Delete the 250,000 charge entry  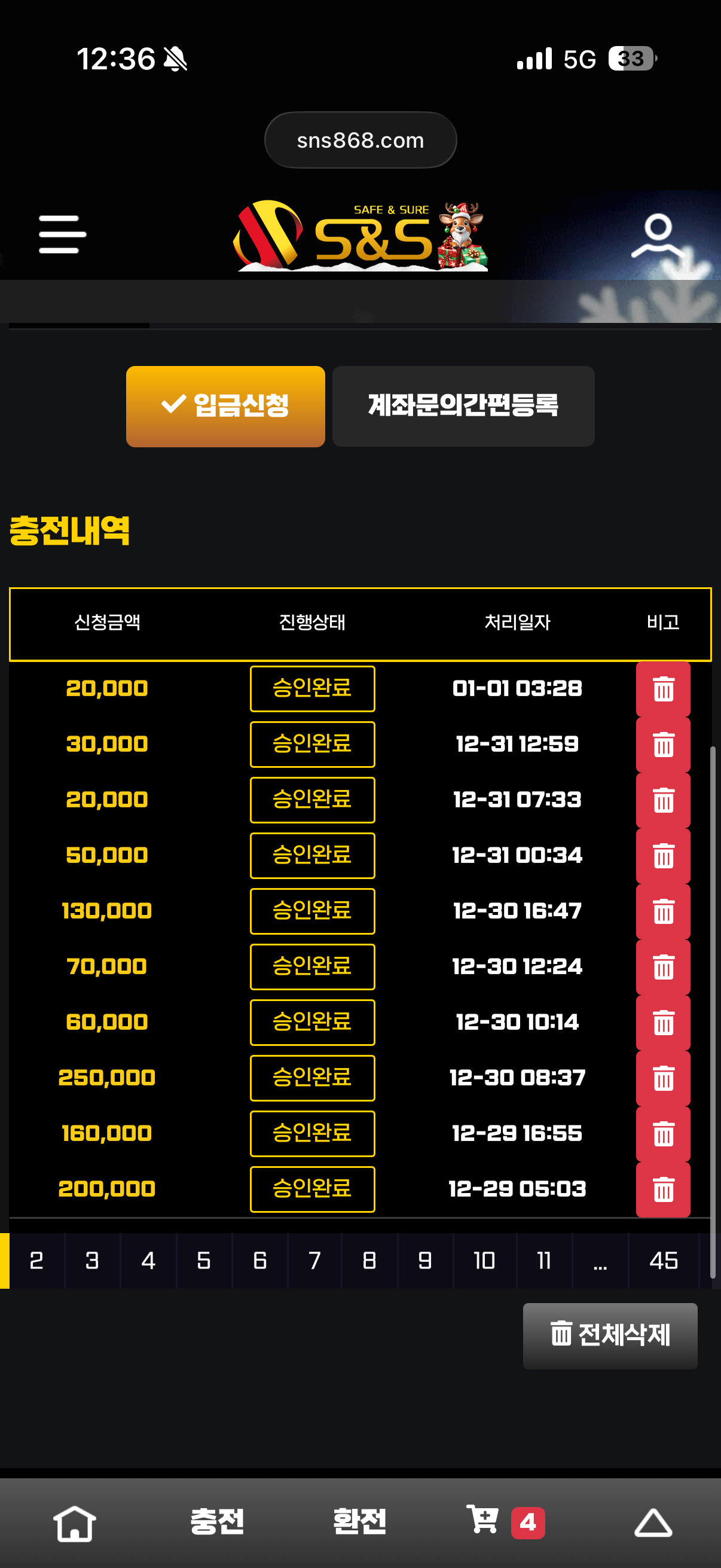point(662,1078)
